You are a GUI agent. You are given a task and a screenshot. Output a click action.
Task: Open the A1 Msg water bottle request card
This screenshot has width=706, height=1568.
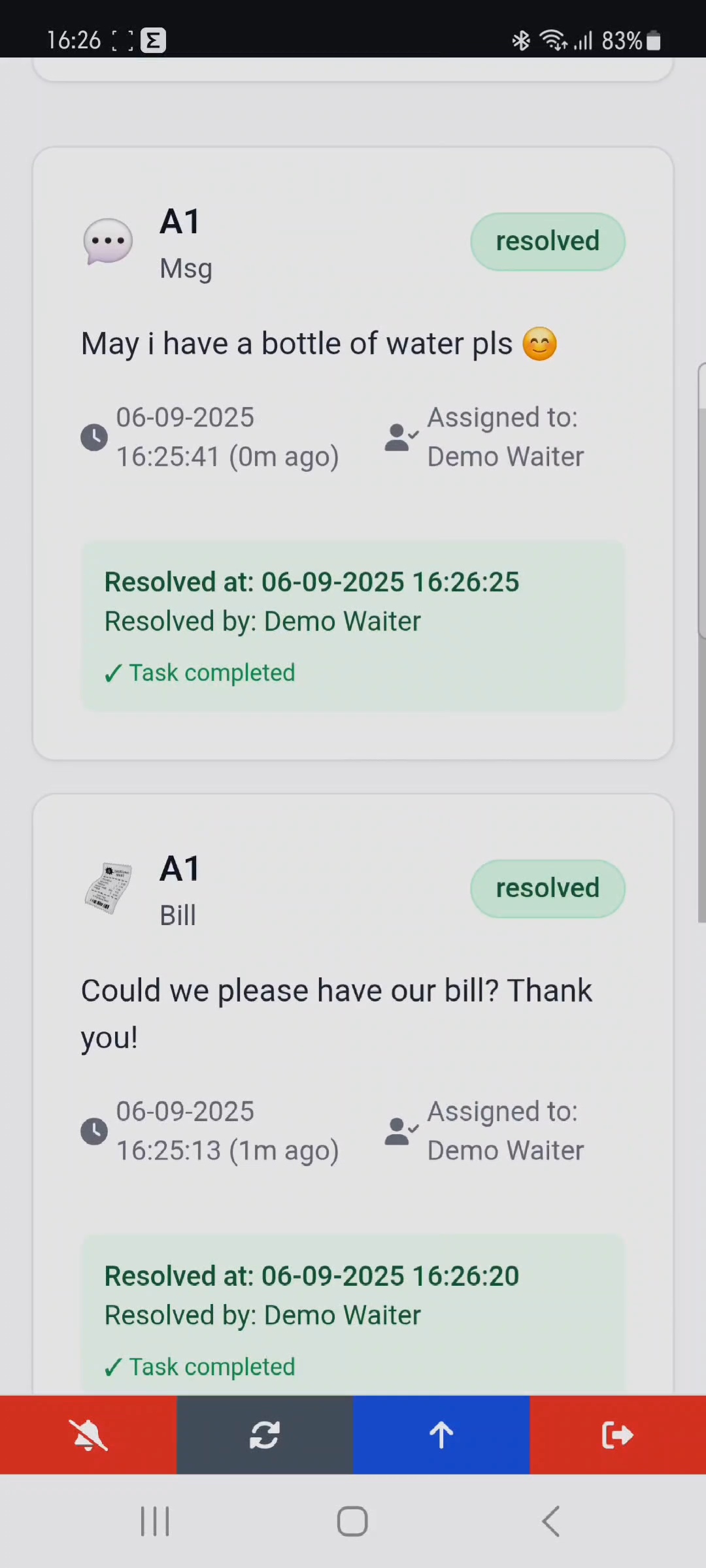(x=353, y=344)
